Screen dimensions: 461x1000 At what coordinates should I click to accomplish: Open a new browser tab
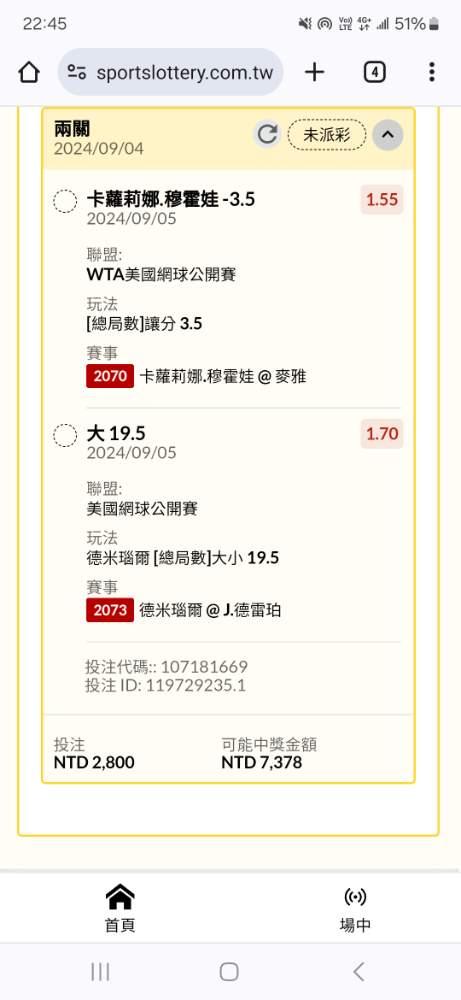[314, 73]
